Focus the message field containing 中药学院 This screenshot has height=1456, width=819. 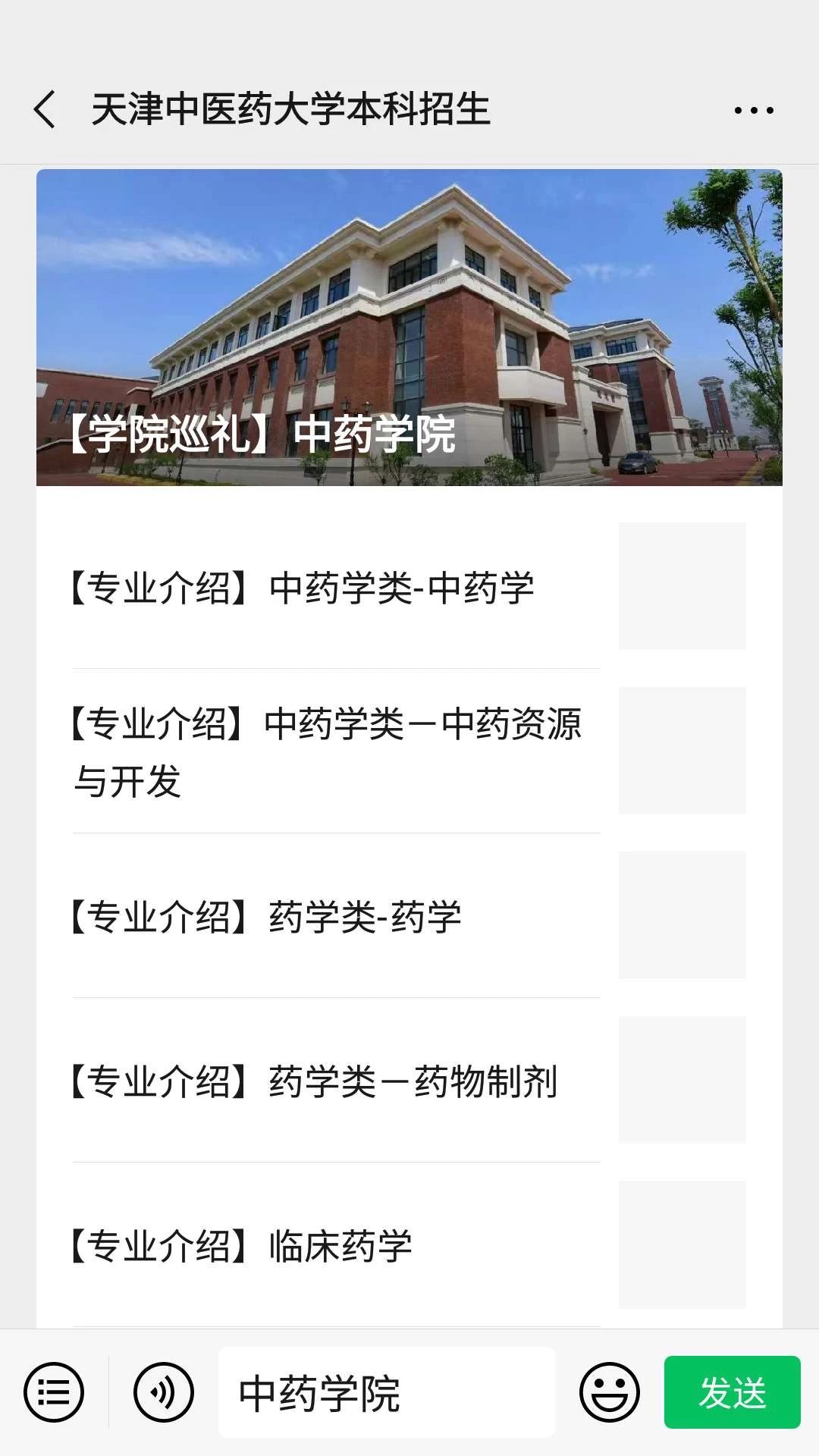(387, 1392)
